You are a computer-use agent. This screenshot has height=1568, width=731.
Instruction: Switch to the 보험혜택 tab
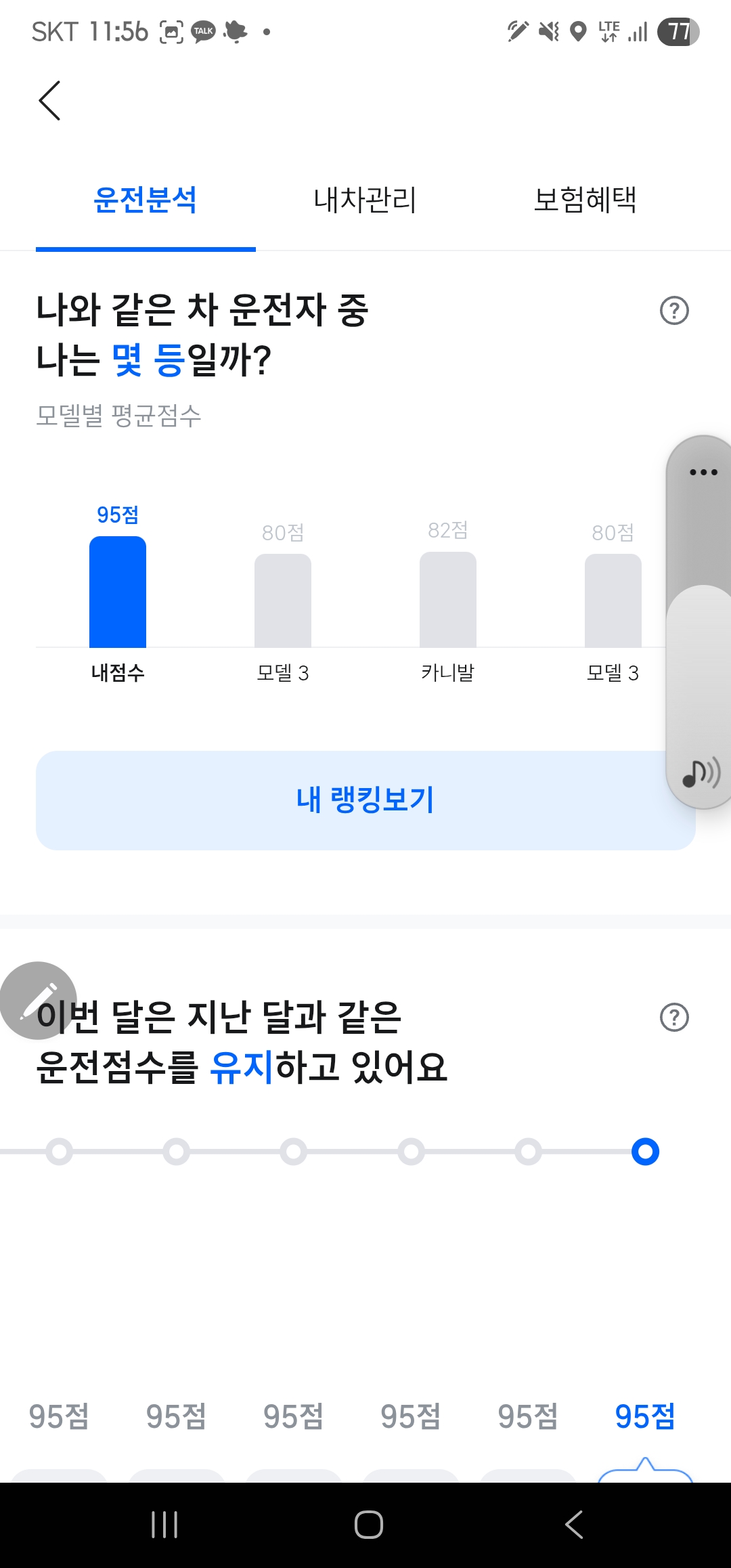coord(585,200)
